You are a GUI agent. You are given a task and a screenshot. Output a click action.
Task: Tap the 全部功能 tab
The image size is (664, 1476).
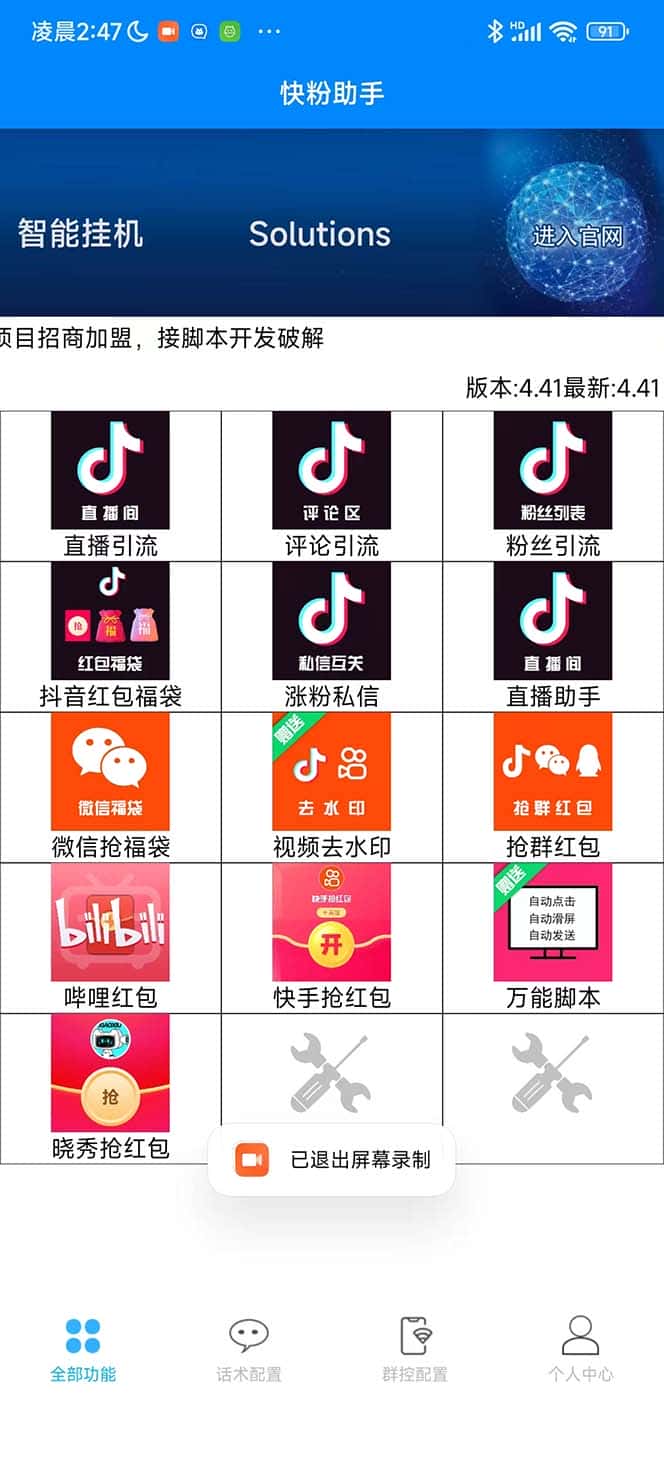83,1350
